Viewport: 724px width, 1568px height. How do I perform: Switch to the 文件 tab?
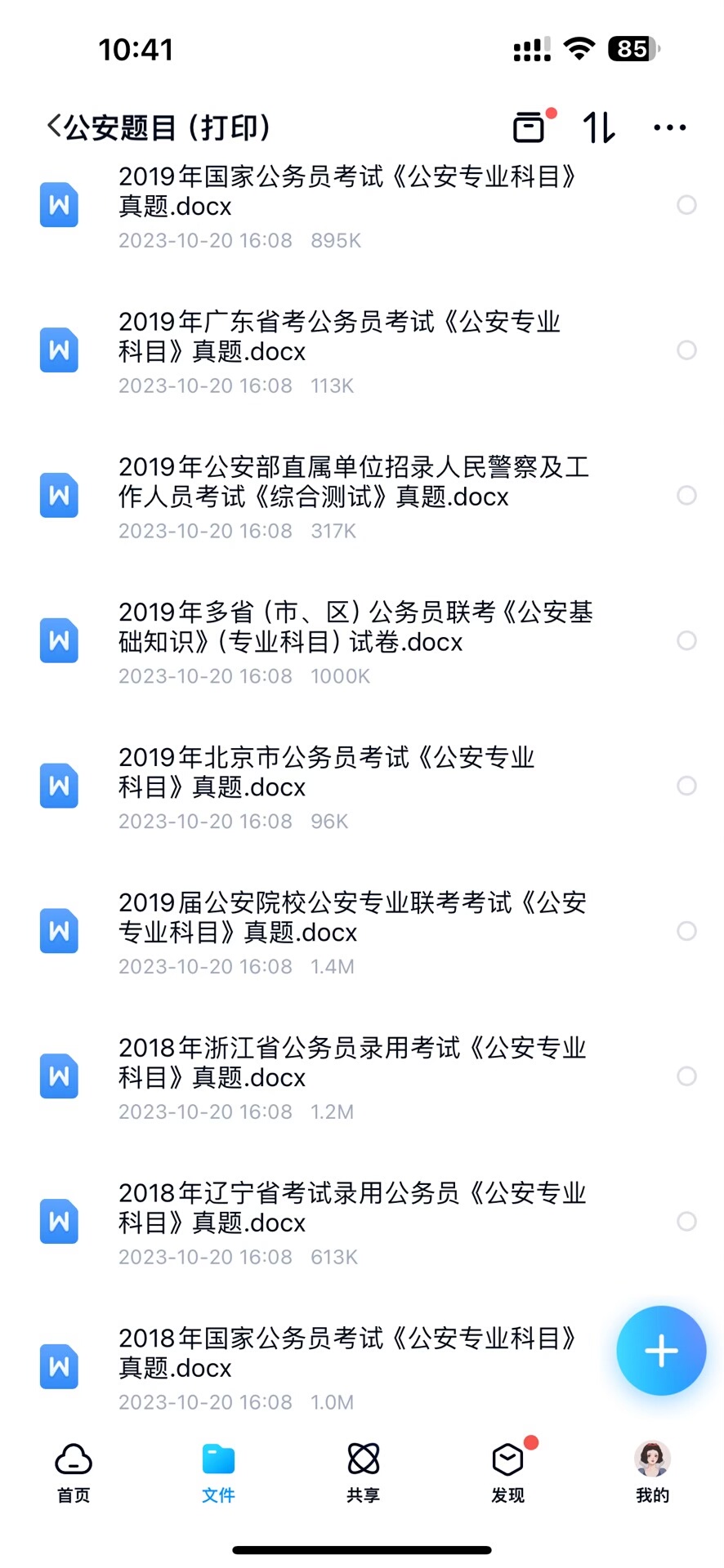click(x=218, y=1472)
